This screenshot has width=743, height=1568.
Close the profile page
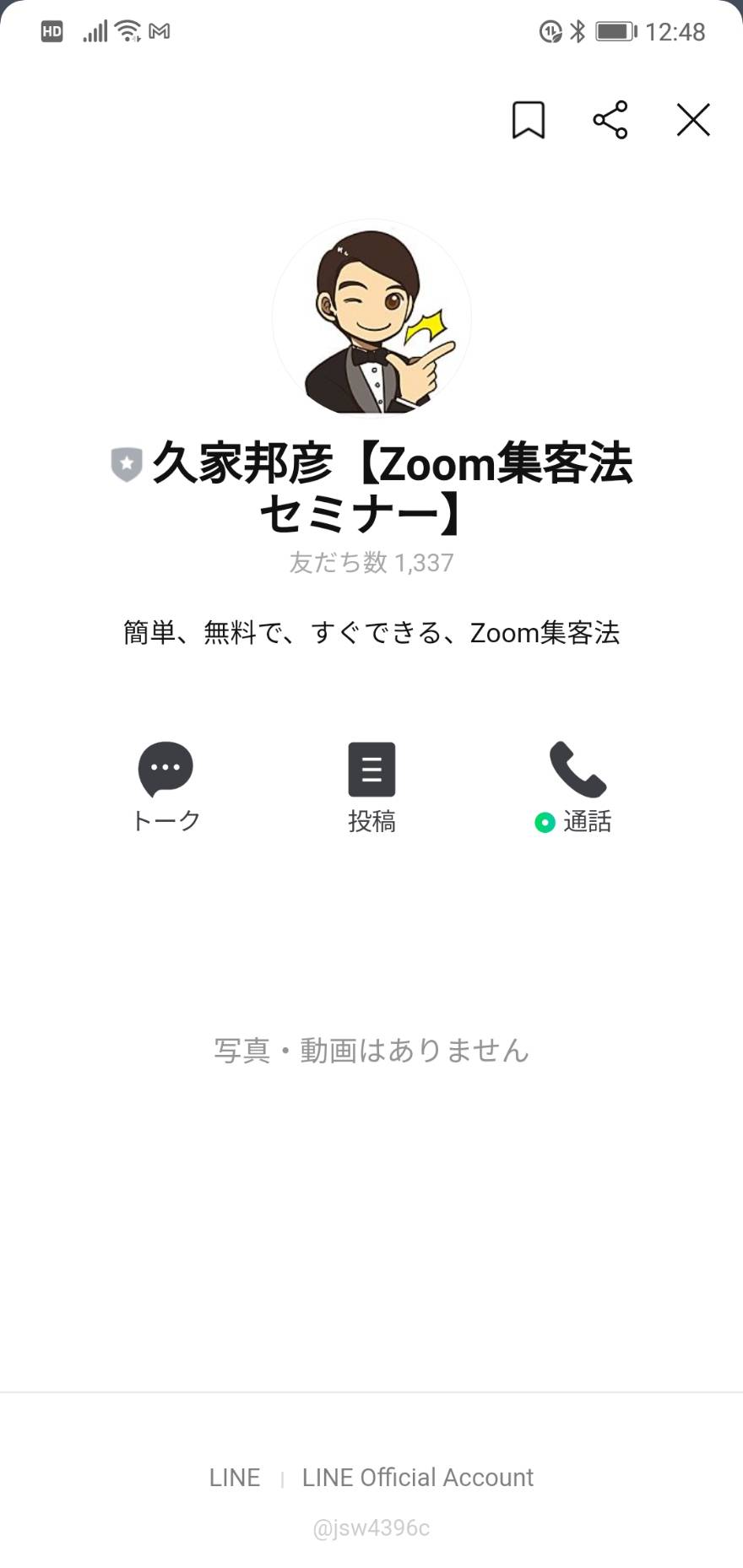[693, 120]
